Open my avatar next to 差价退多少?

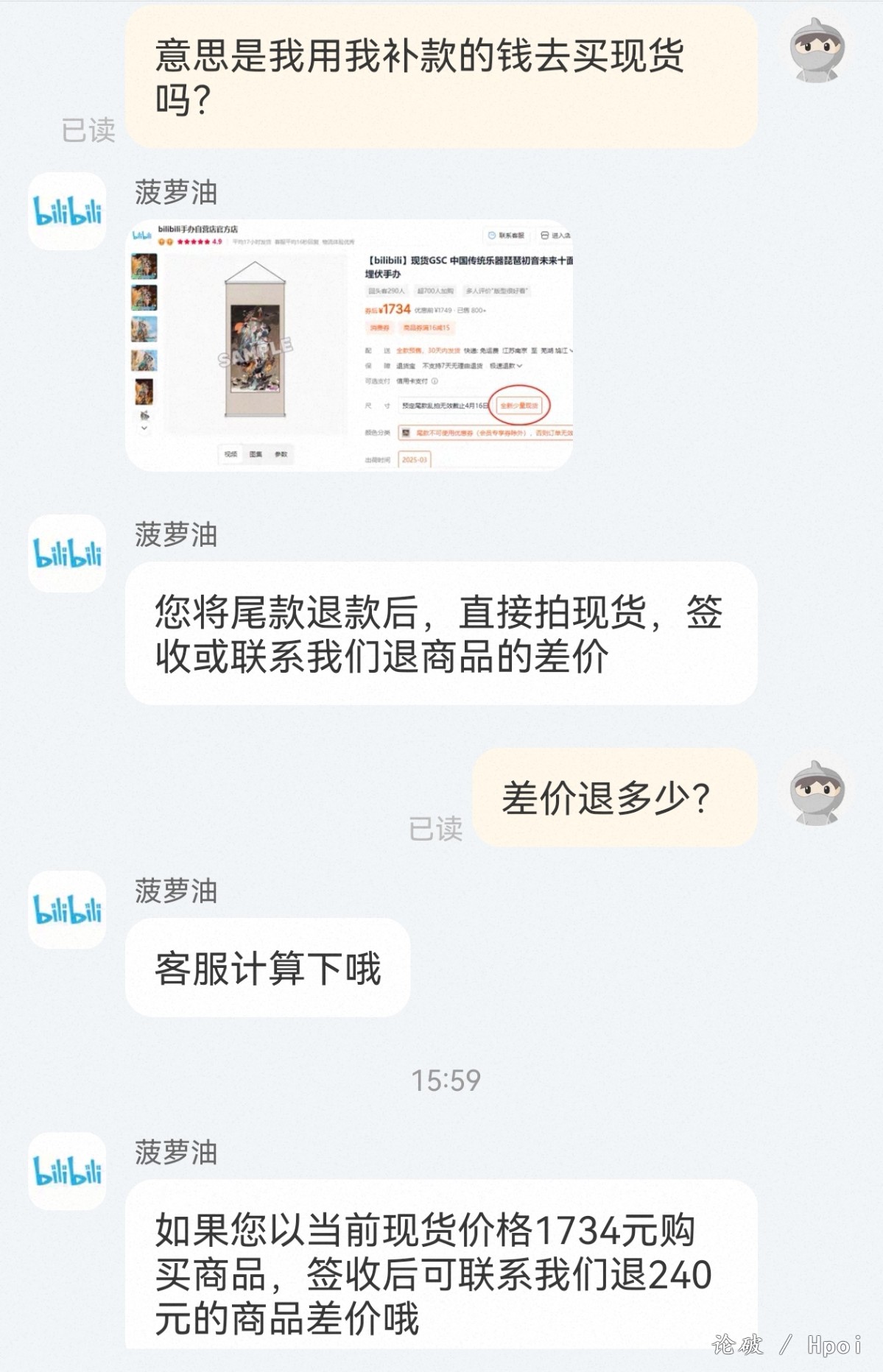point(817,793)
